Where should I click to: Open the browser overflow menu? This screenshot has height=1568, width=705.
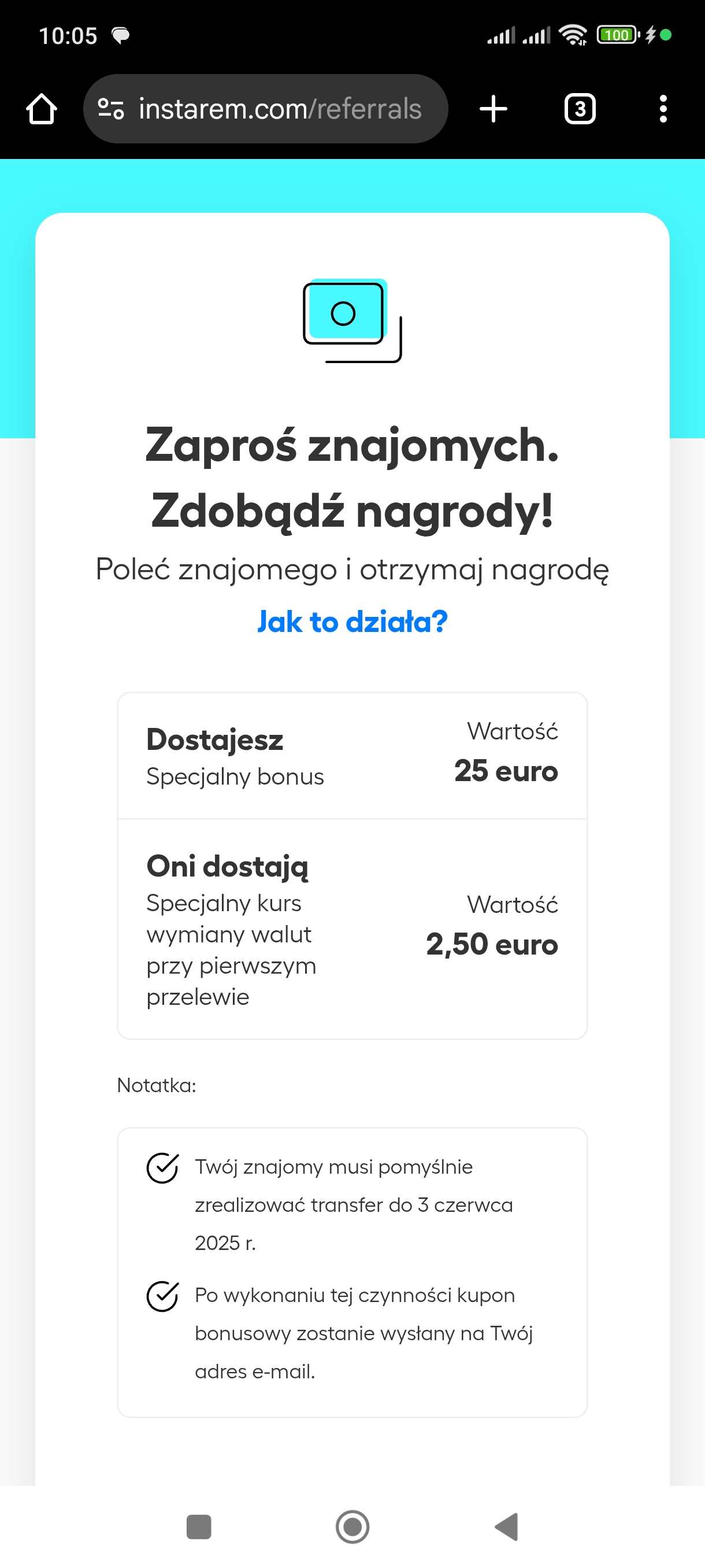coord(663,109)
